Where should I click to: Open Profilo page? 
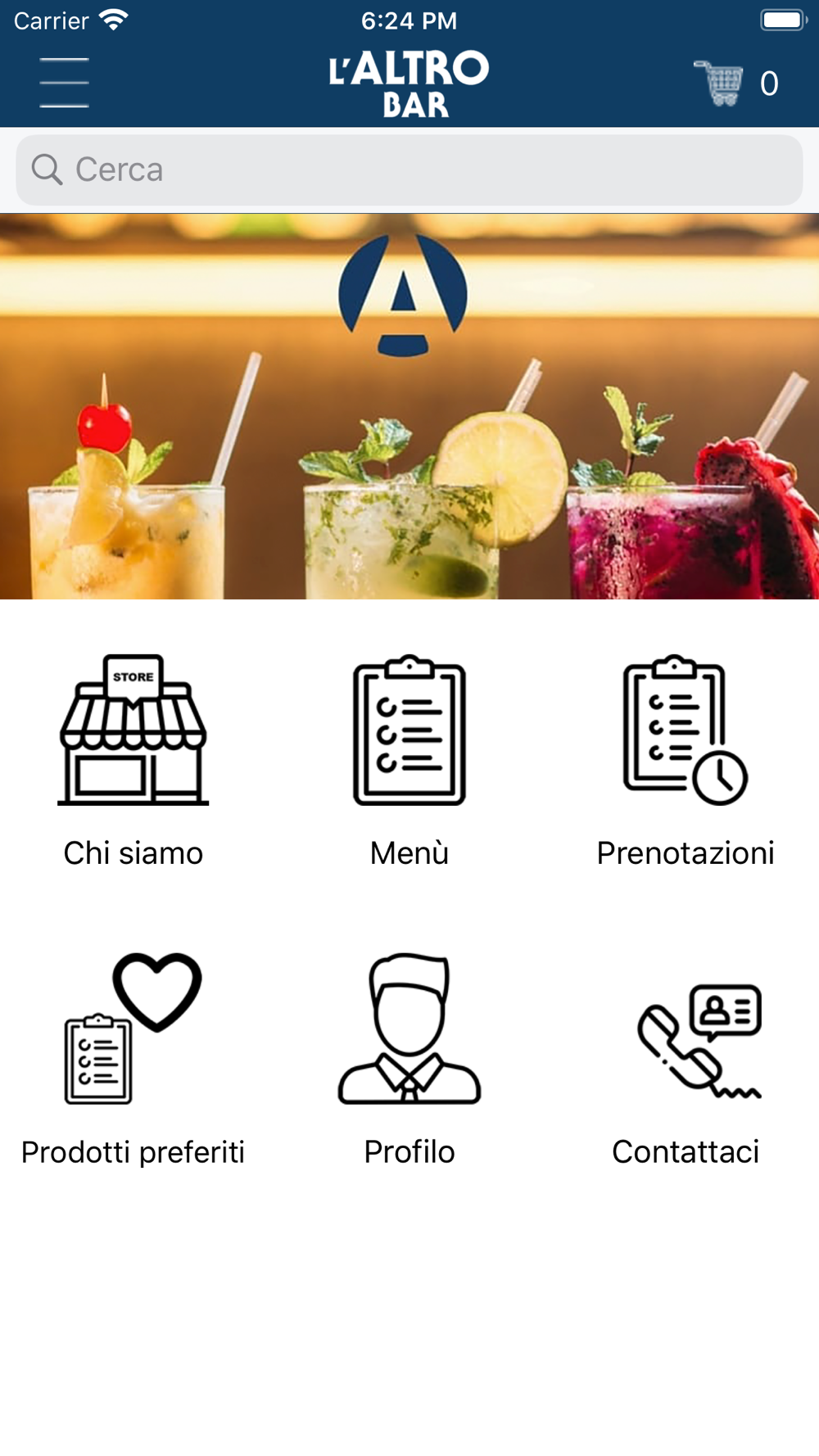tap(409, 1060)
